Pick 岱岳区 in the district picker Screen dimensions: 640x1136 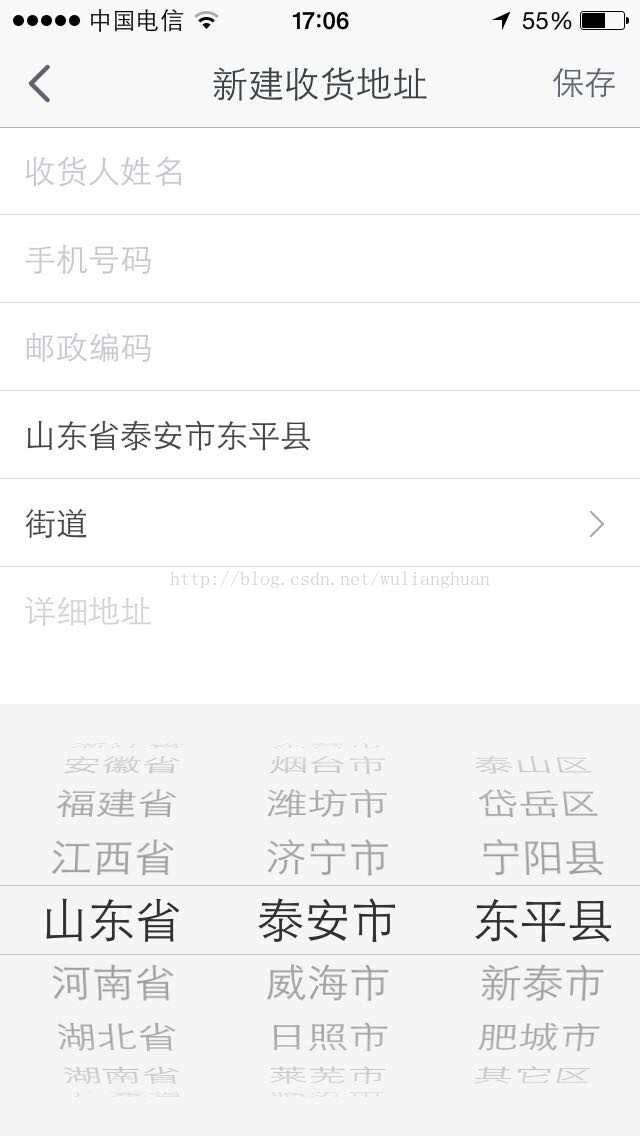537,803
